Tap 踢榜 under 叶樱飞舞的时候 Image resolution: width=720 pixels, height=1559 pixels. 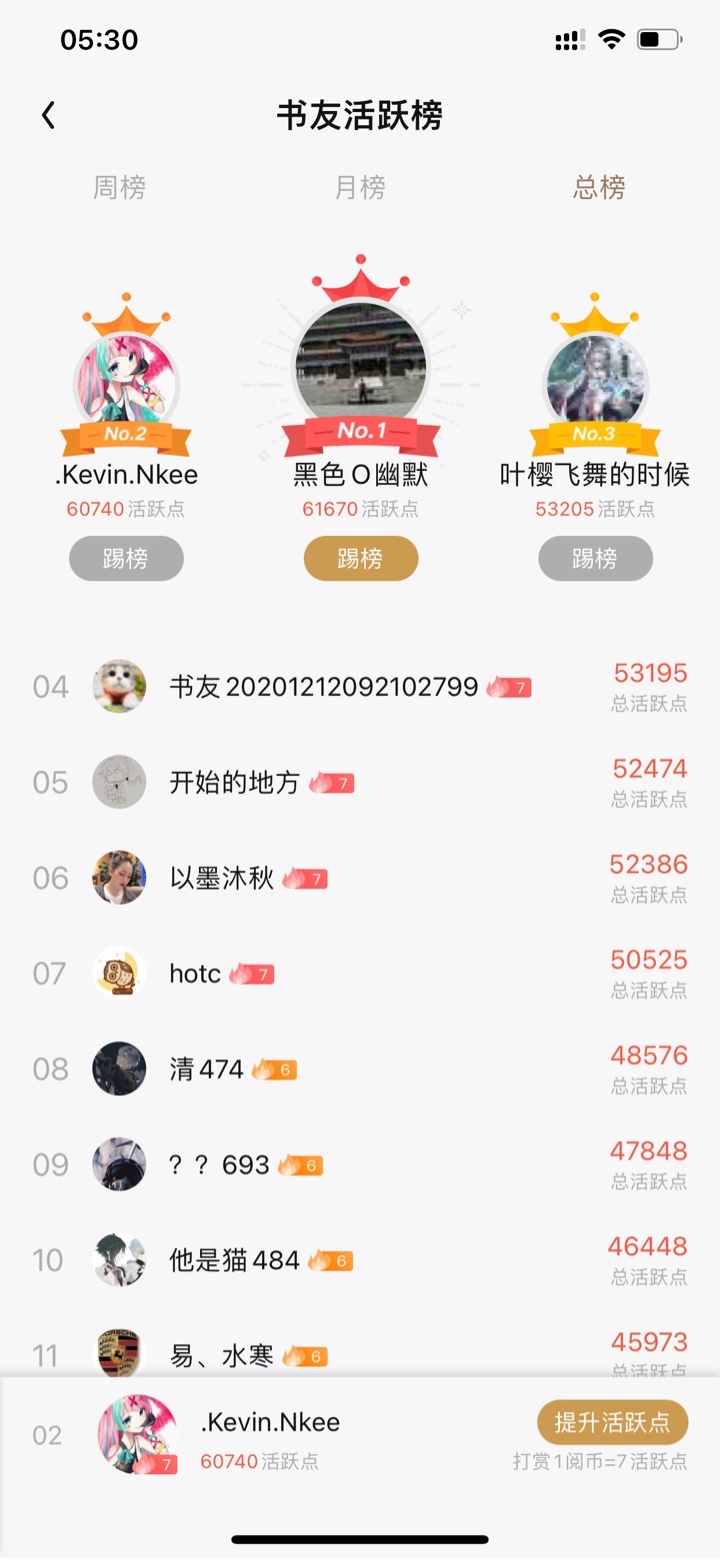coord(595,558)
